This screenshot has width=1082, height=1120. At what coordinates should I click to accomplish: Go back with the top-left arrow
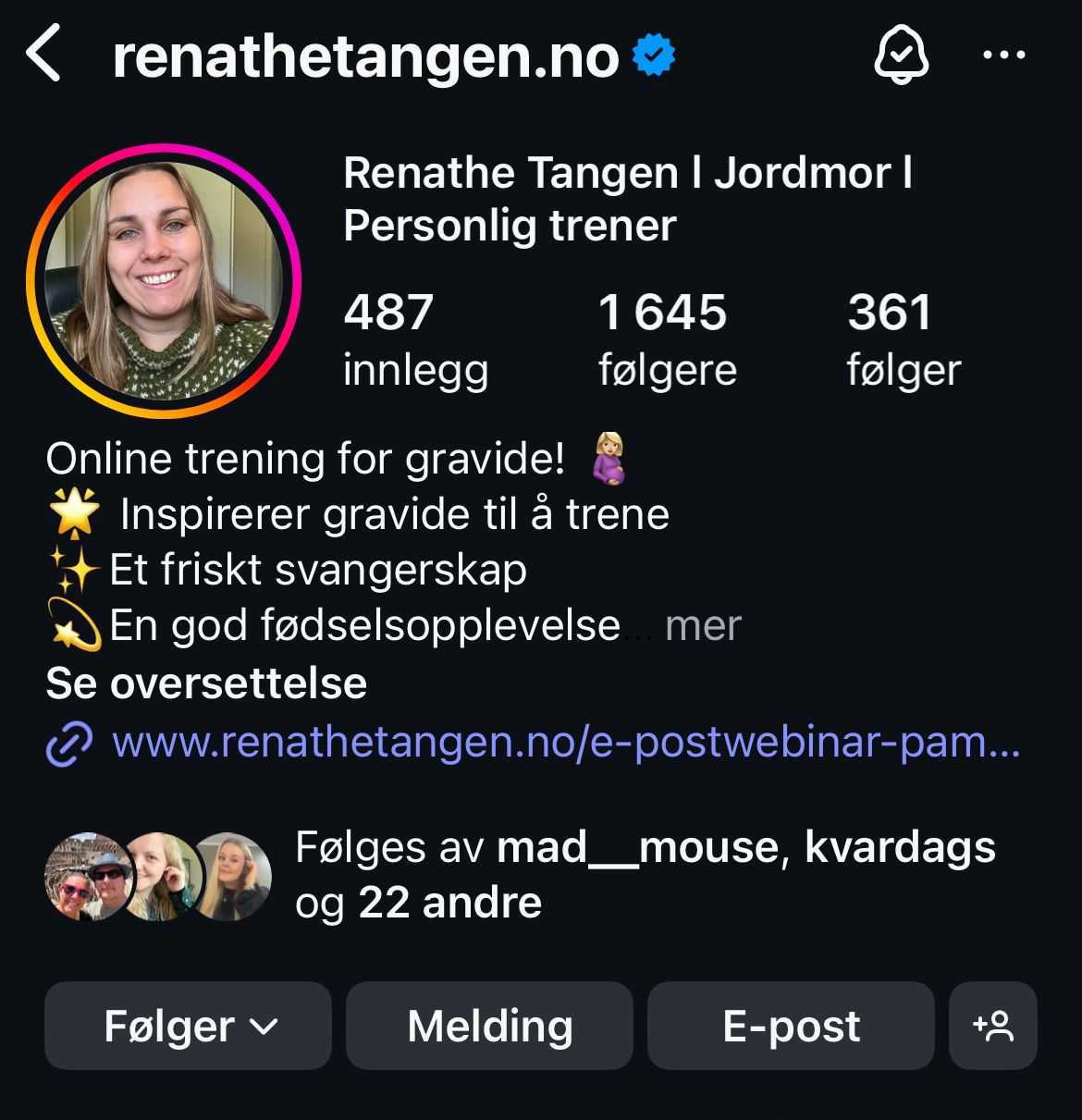coord(43,54)
